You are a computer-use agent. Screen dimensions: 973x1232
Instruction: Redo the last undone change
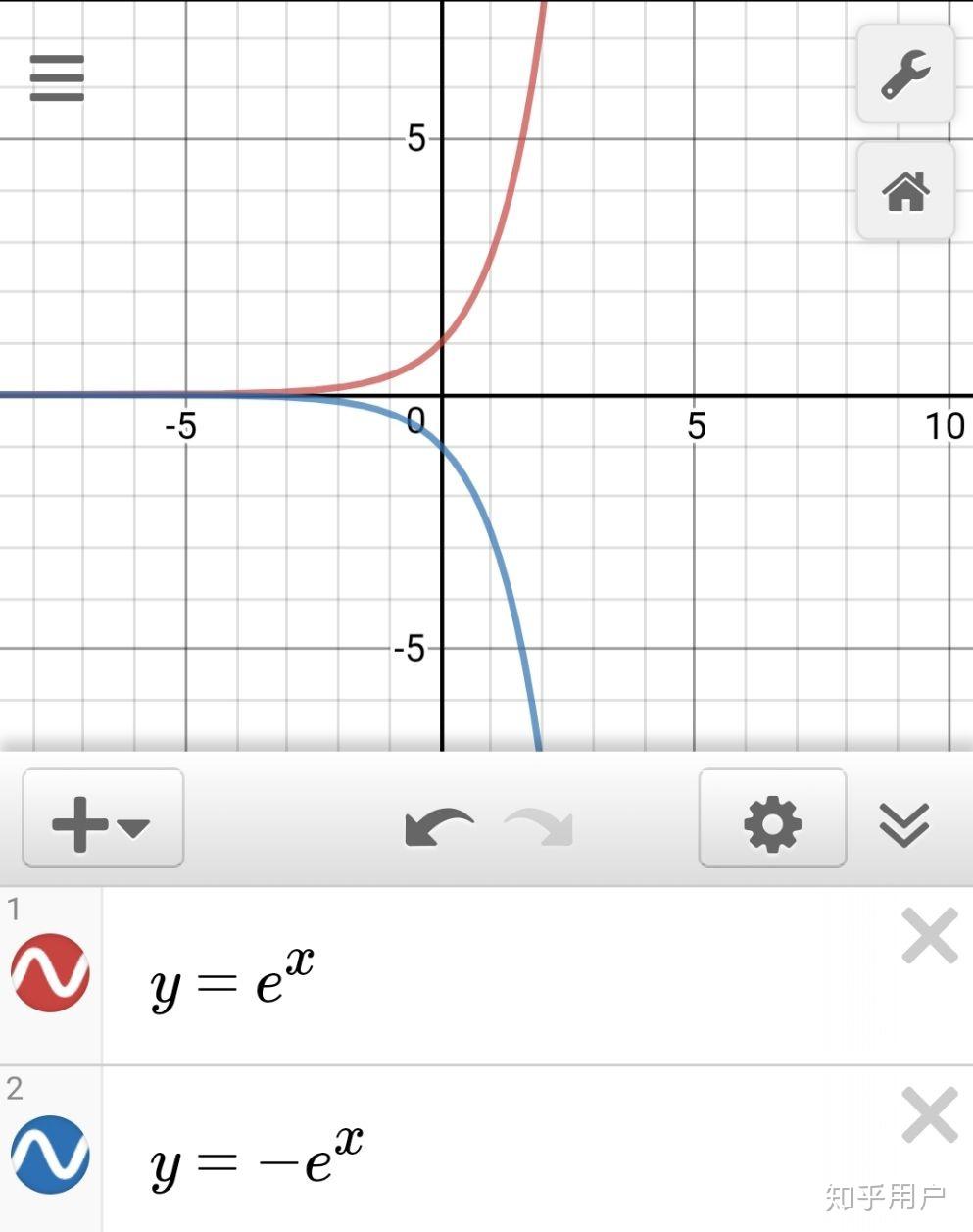click(538, 826)
